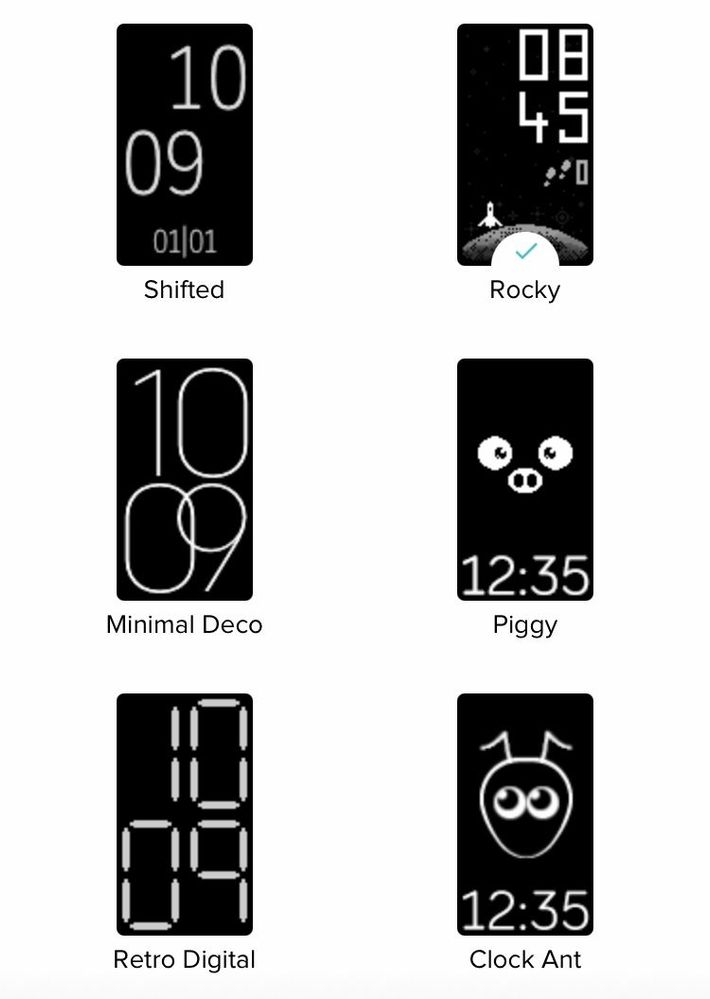Select the Piggy clock face

[x=525, y=480]
